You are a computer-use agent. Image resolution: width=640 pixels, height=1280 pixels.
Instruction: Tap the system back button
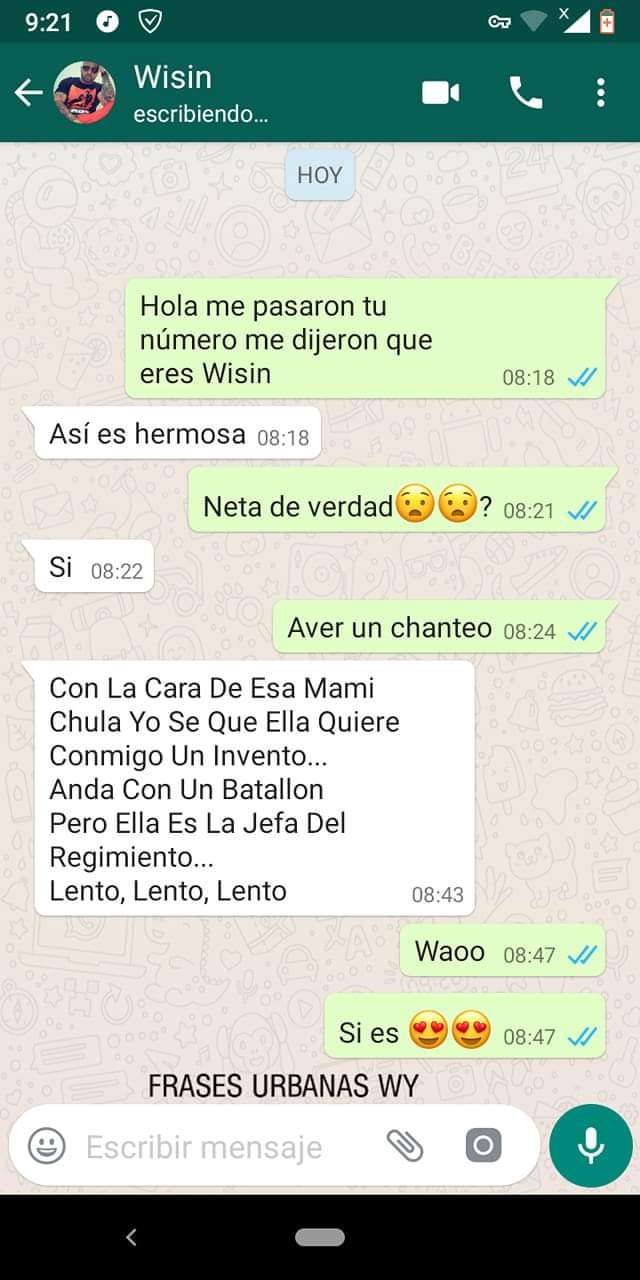pos(131,1237)
